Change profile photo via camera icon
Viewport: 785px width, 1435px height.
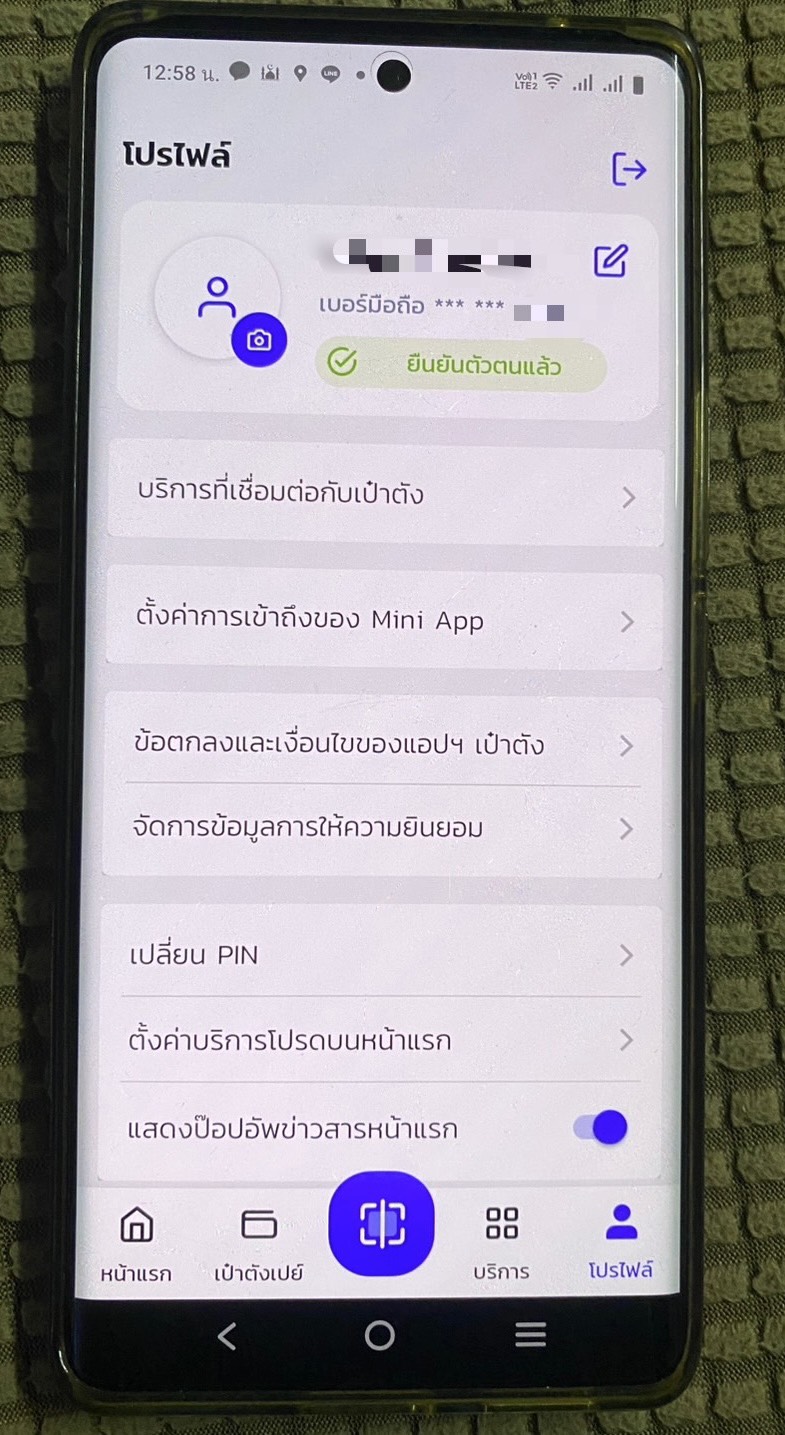259,341
